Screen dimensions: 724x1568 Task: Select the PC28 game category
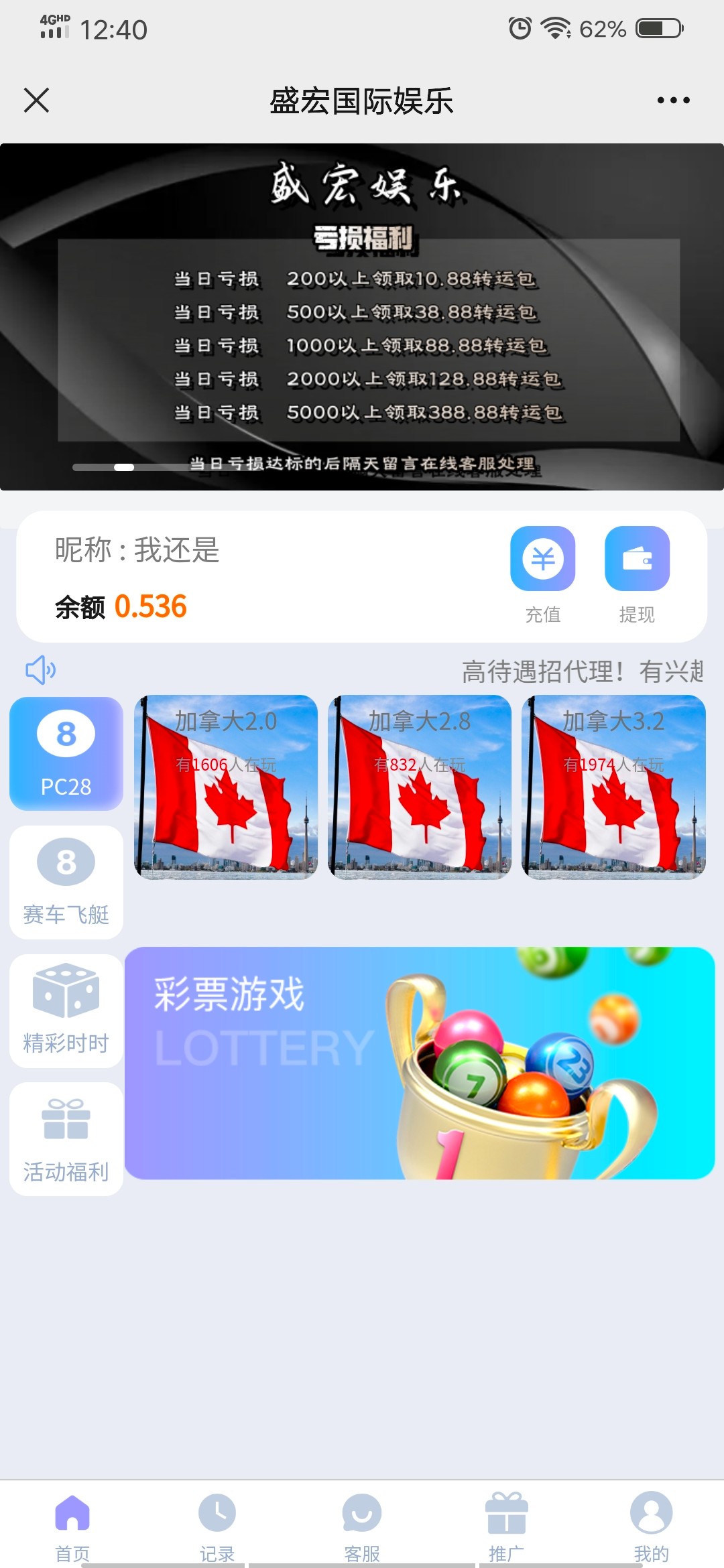[66, 753]
